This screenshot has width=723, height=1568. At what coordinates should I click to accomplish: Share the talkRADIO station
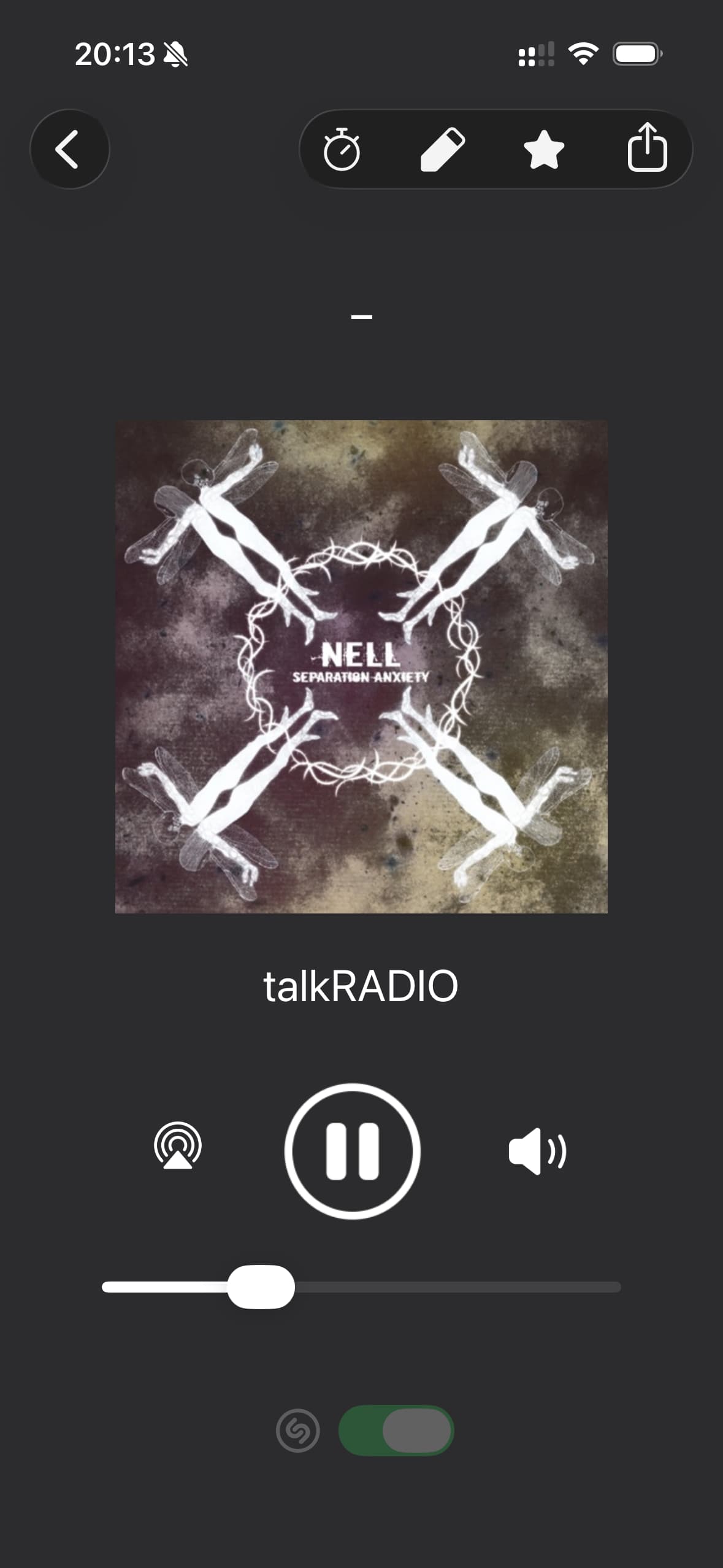tap(647, 148)
